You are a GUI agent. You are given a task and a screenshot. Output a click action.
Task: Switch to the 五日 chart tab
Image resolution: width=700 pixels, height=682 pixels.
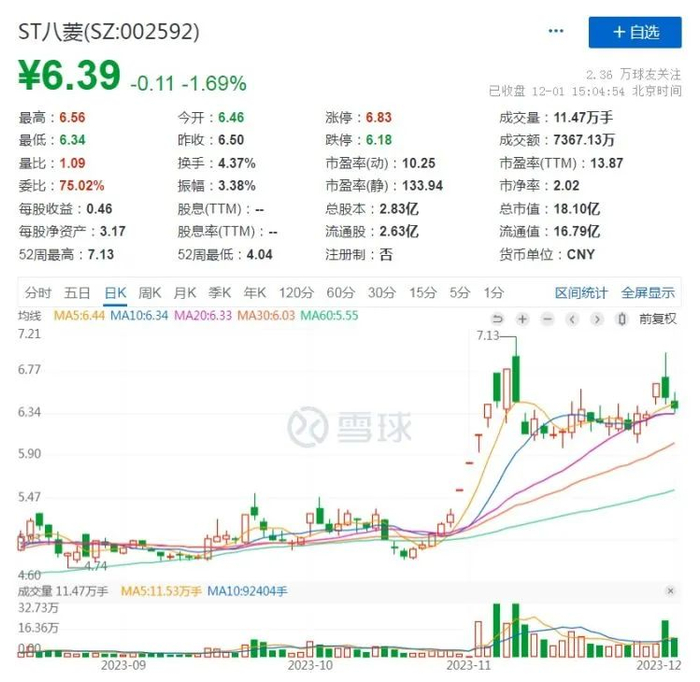tap(77, 293)
